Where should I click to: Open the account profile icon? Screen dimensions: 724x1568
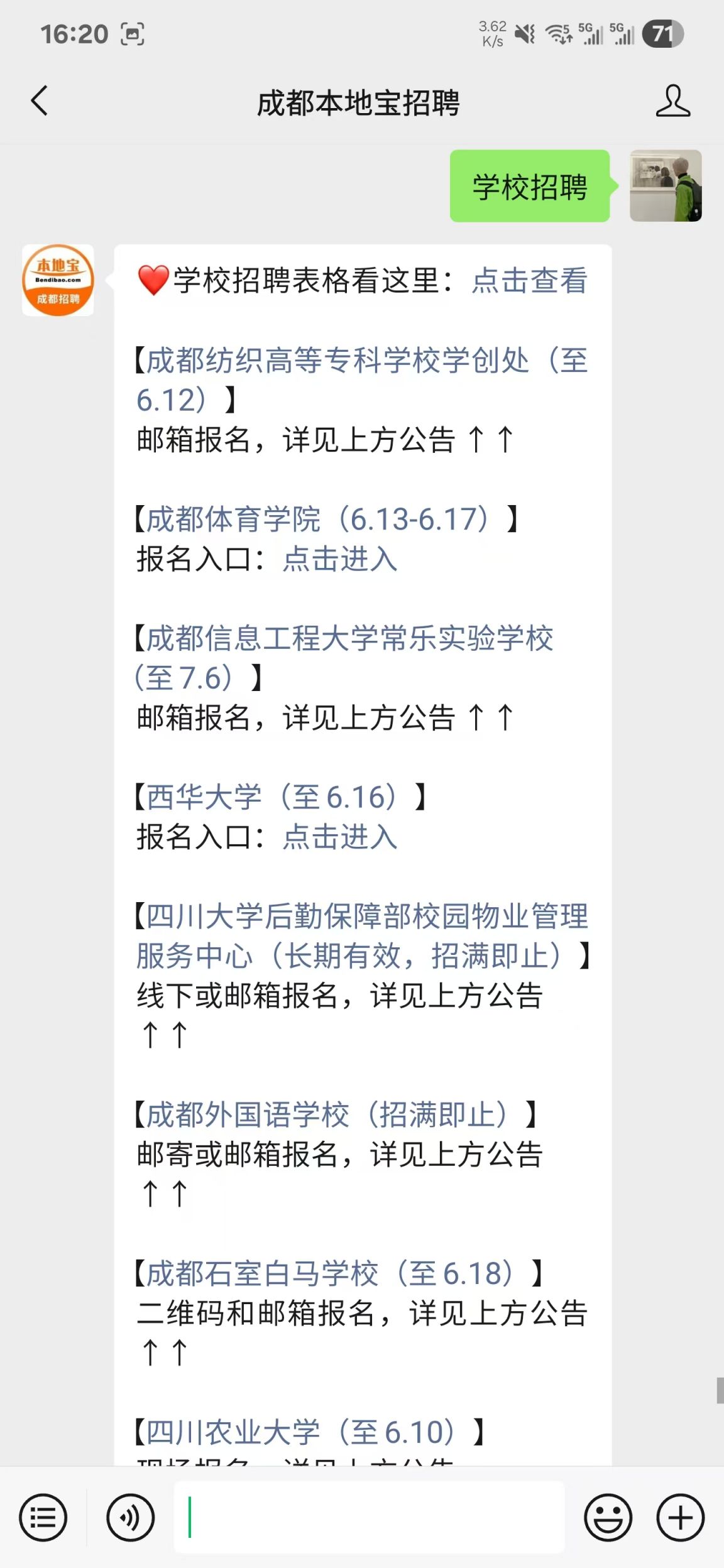coord(672,101)
